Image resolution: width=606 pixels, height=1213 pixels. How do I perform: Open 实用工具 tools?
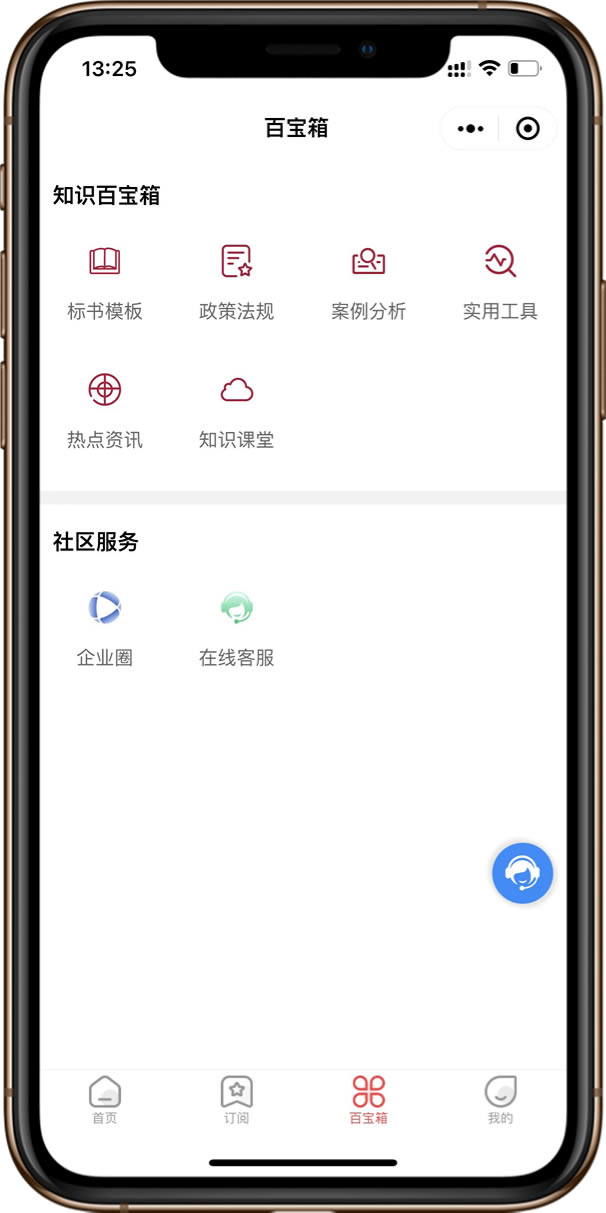point(500,281)
